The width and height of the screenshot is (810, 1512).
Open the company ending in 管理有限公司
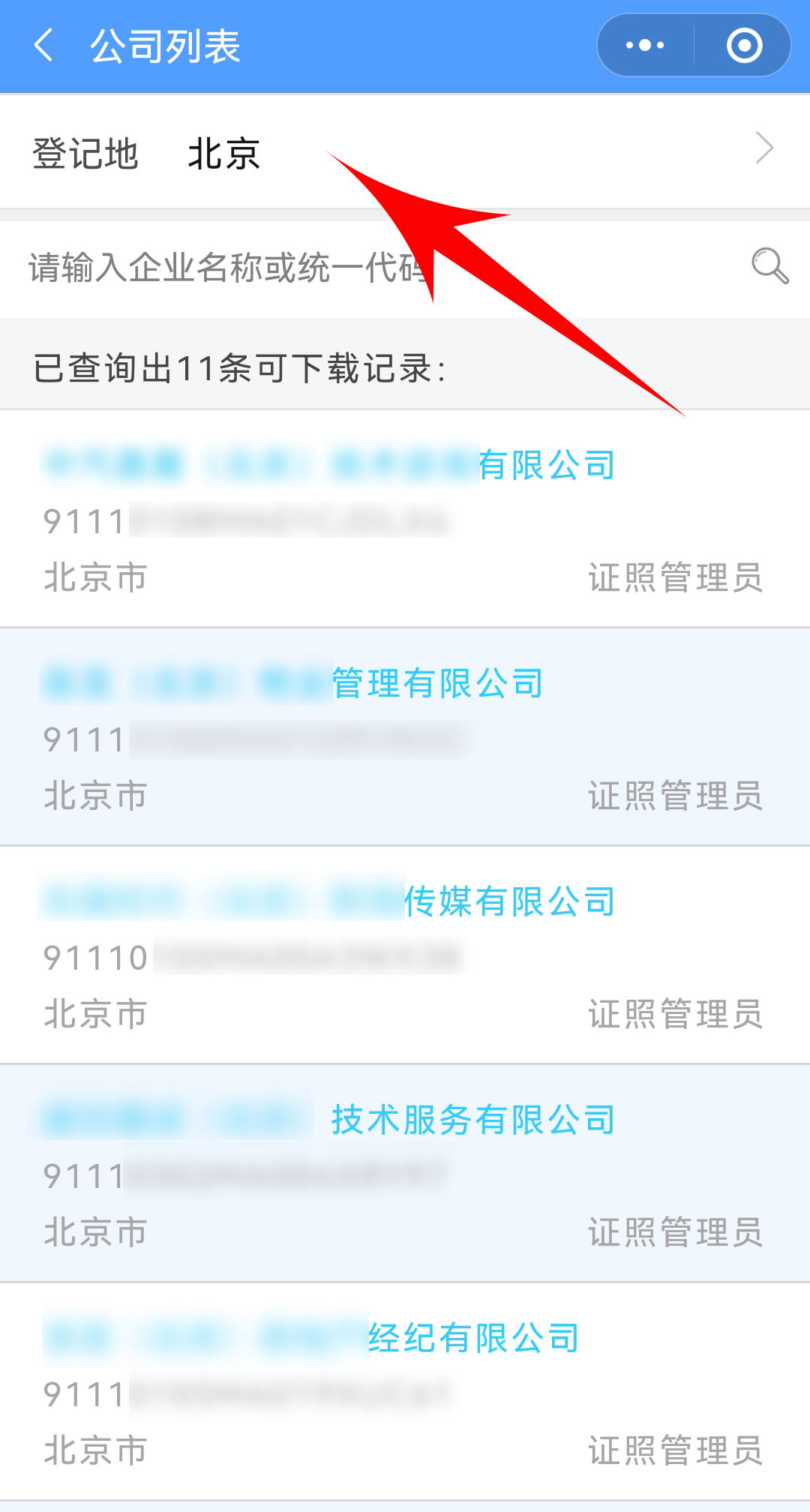pos(405,736)
